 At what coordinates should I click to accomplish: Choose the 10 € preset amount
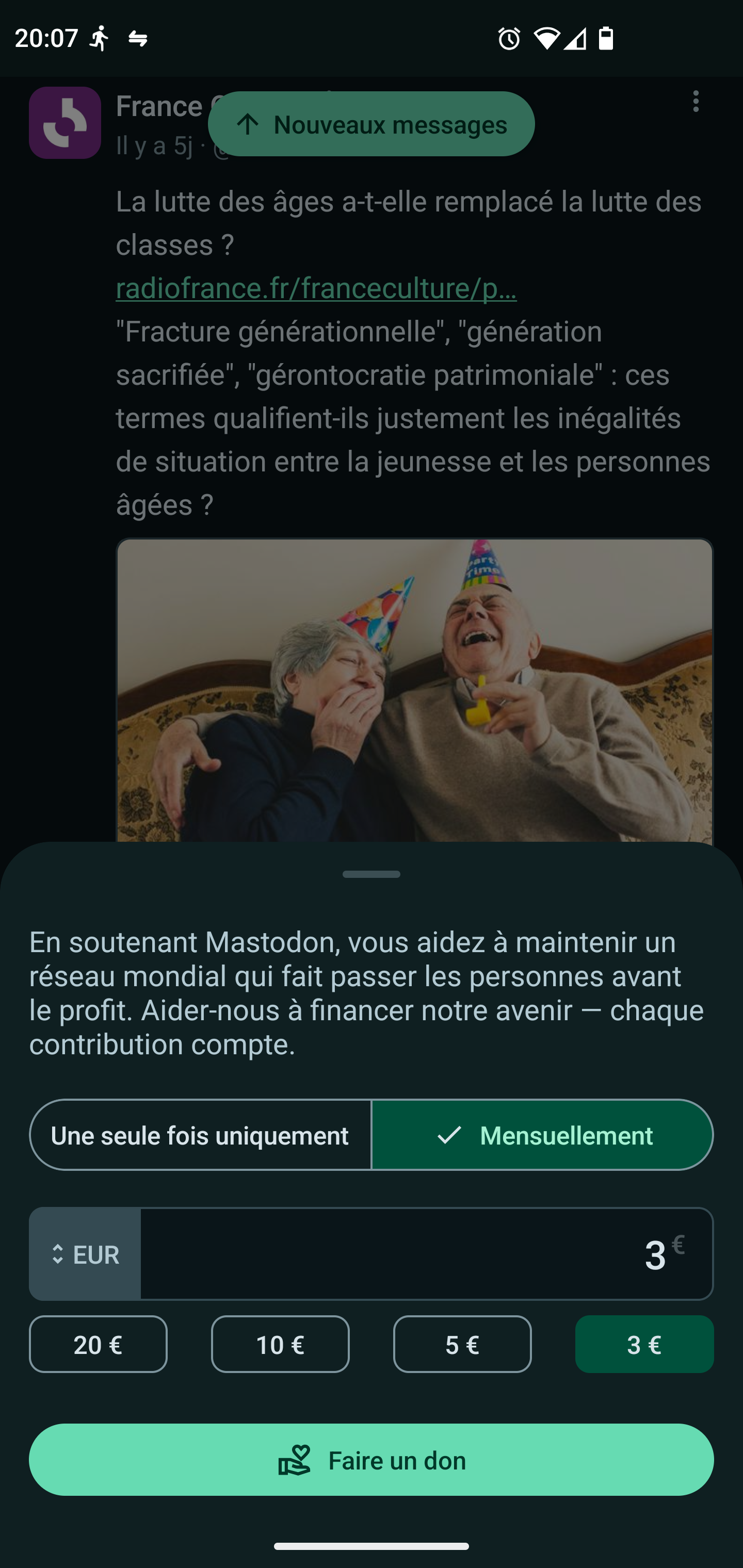(280, 1344)
